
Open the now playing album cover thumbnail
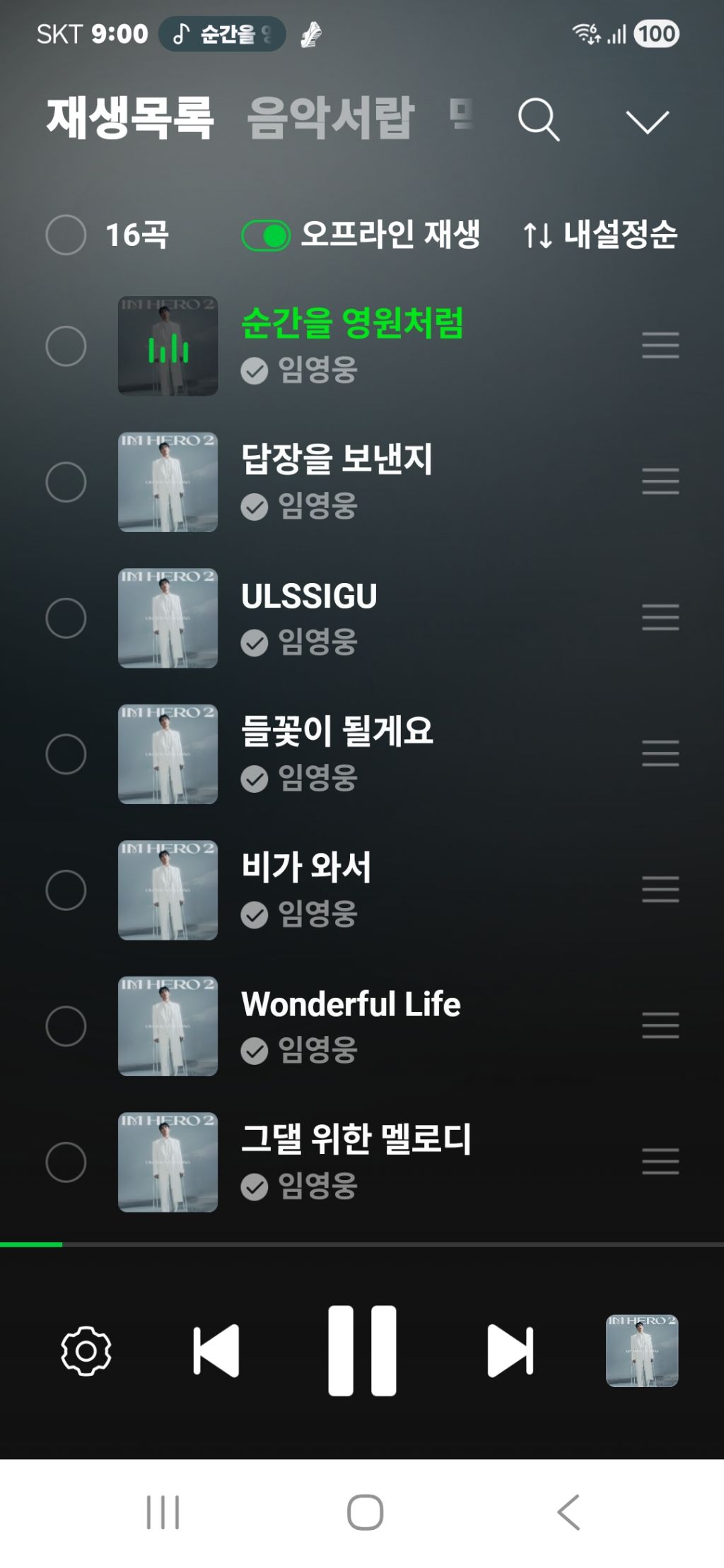[642, 1350]
